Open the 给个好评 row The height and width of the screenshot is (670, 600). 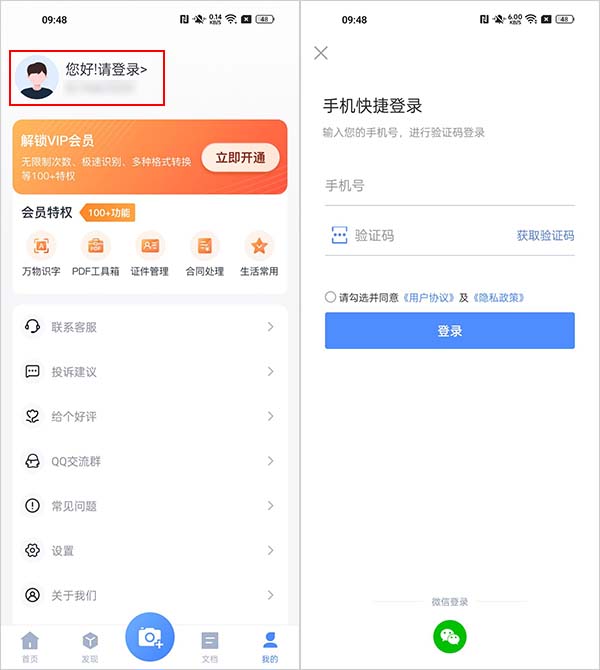click(150, 416)
